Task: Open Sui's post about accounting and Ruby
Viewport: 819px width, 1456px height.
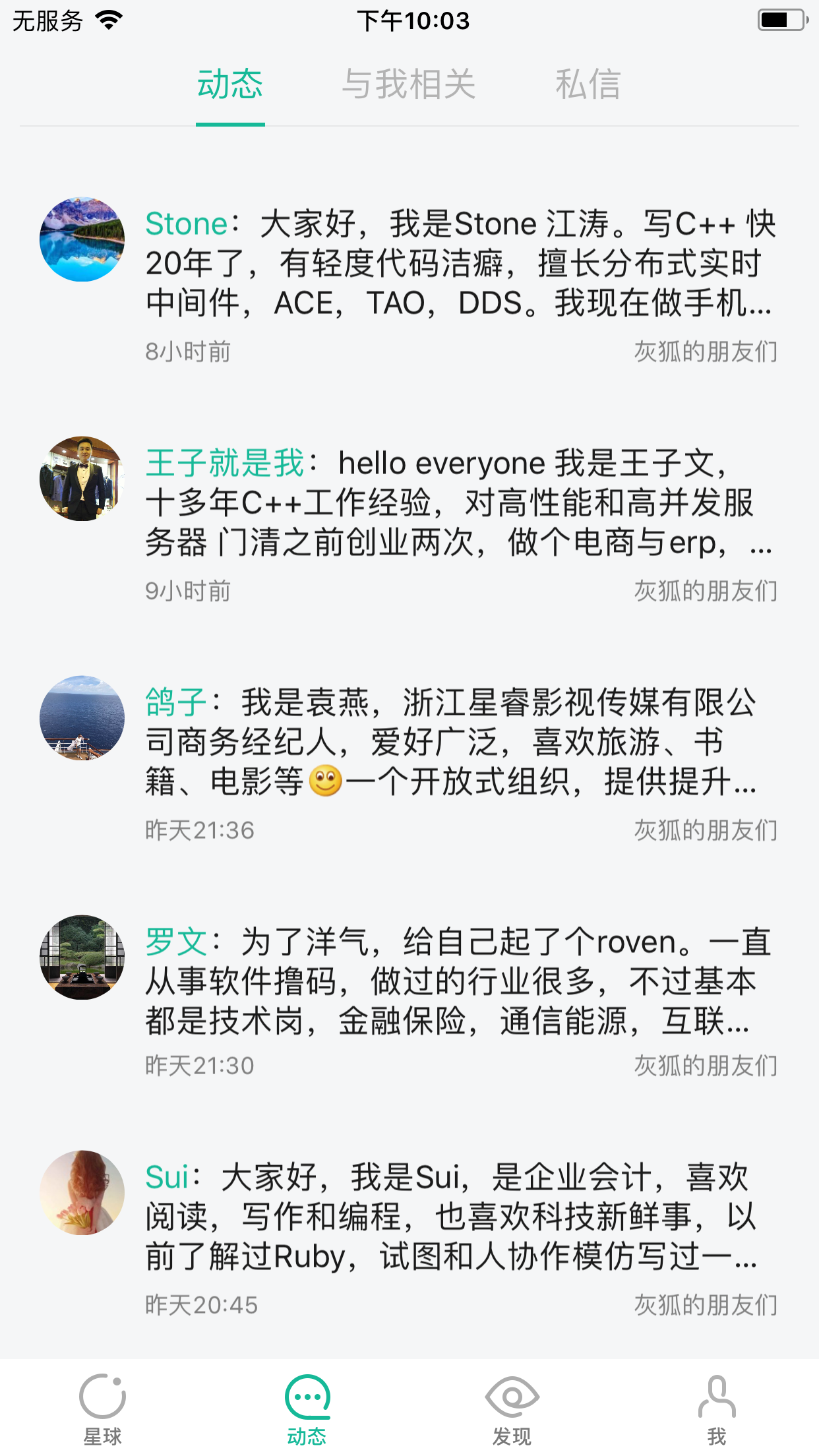Action: click(460, 1217)
